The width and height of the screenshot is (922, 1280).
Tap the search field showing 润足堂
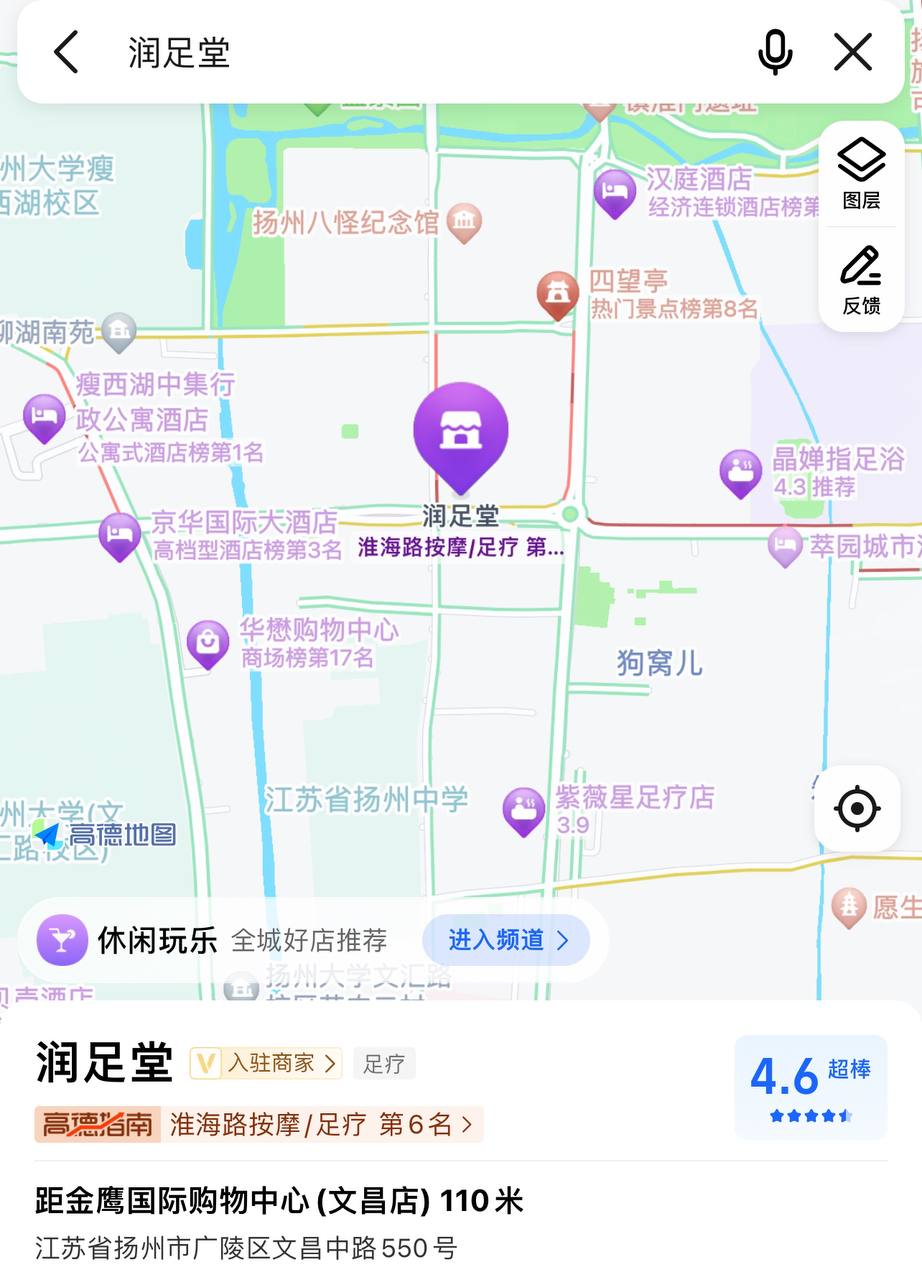pyautogui.click(x=400, y=52)
